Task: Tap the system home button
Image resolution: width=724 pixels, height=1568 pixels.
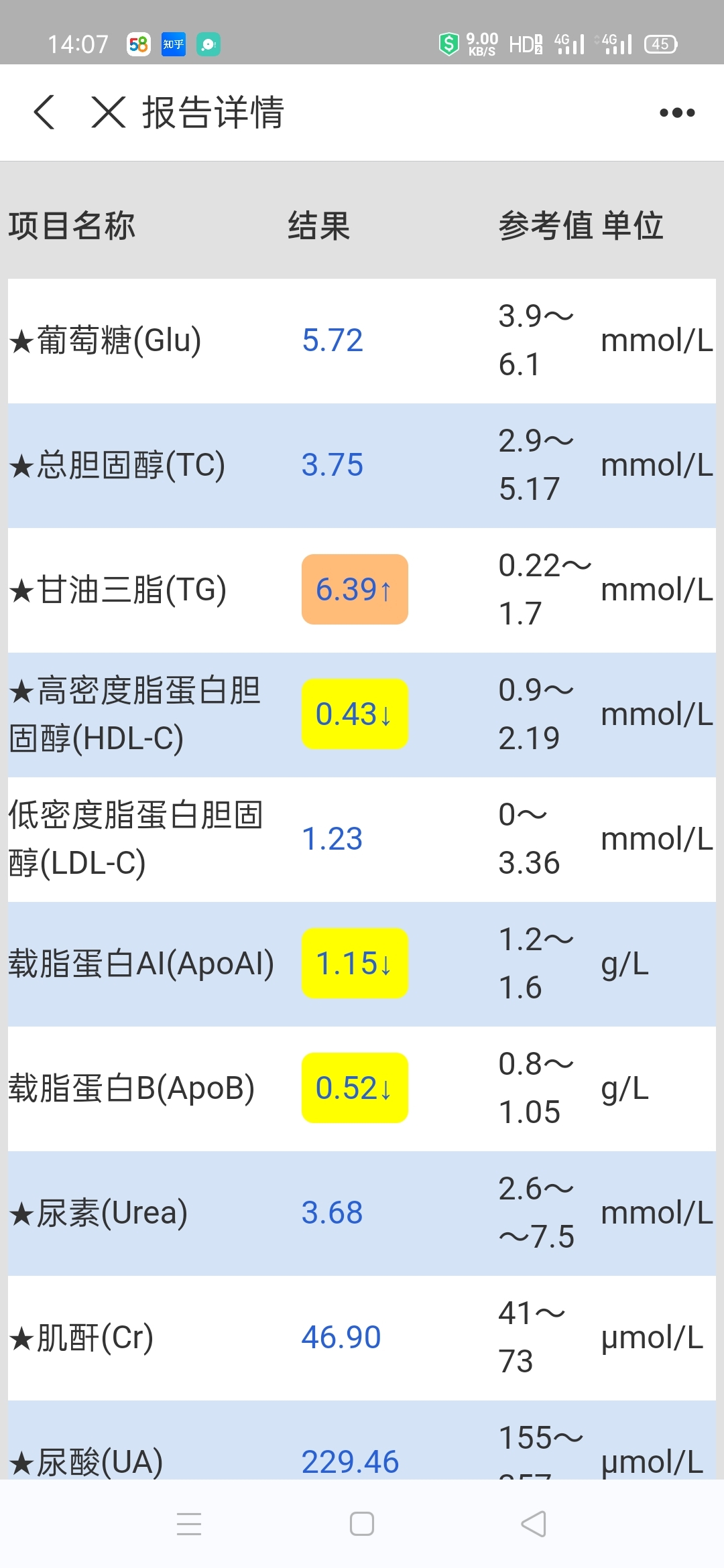Action: pos(362,1524)
